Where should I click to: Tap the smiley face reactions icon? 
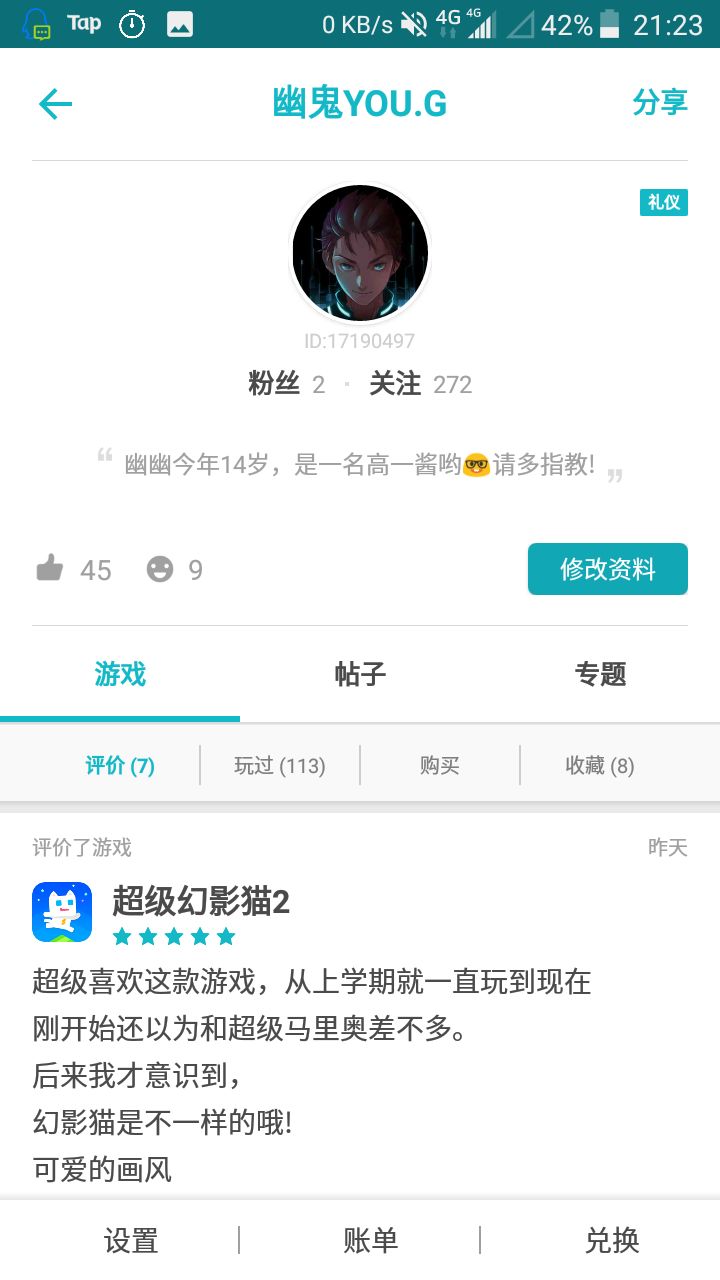(x=160, y=569)
